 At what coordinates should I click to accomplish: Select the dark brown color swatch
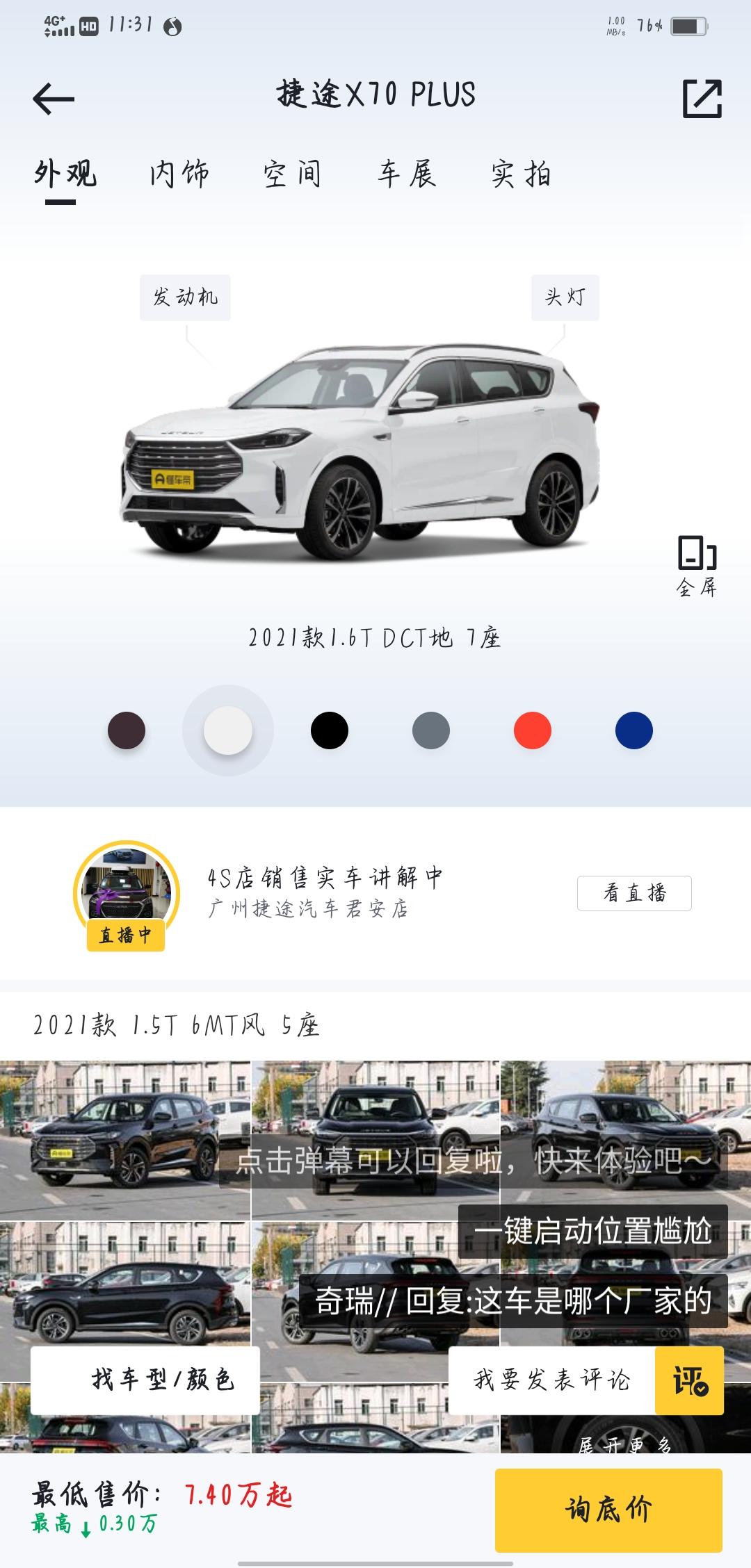[x=127, y=730]
